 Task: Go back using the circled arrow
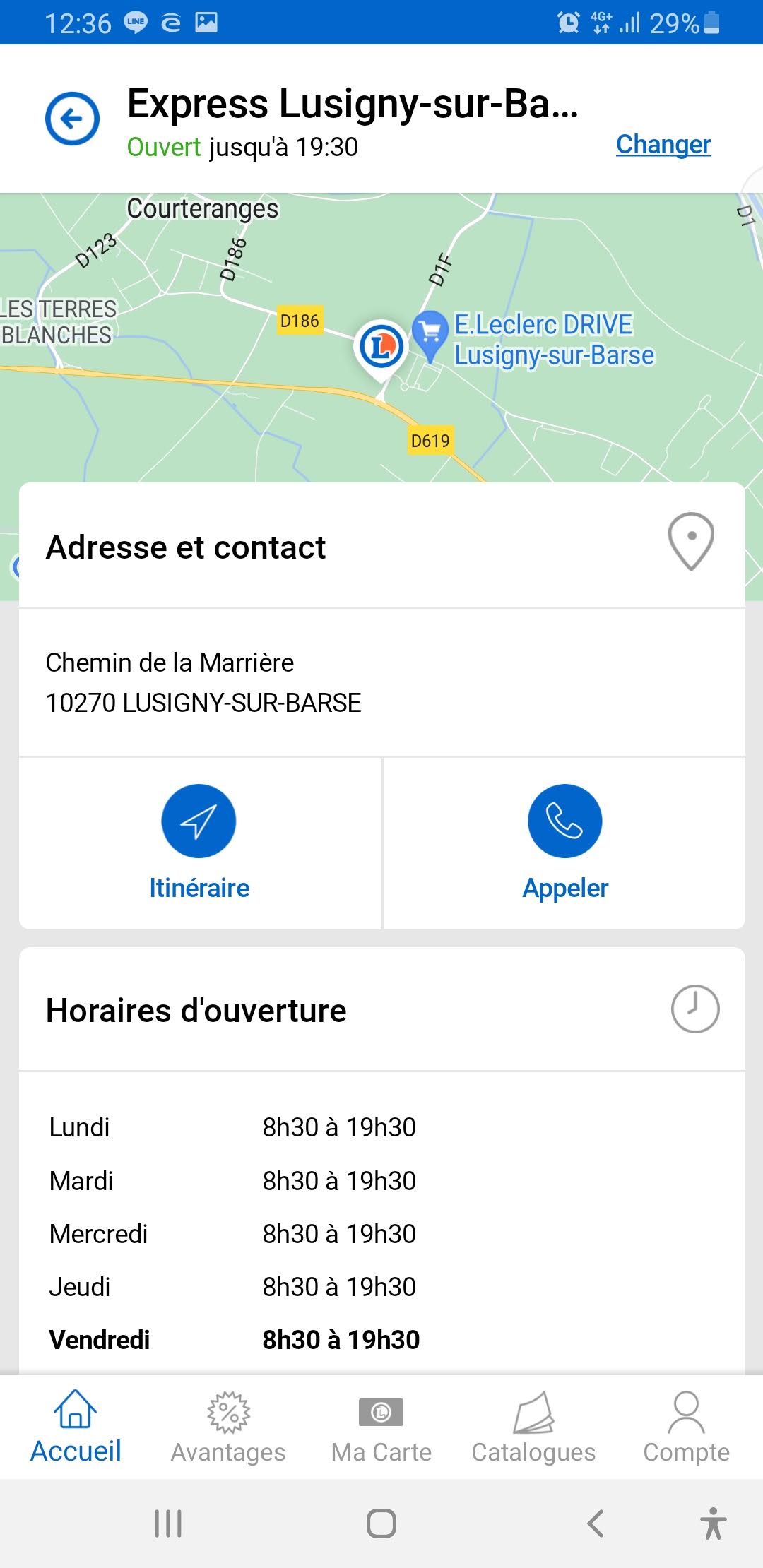[72, 119]
